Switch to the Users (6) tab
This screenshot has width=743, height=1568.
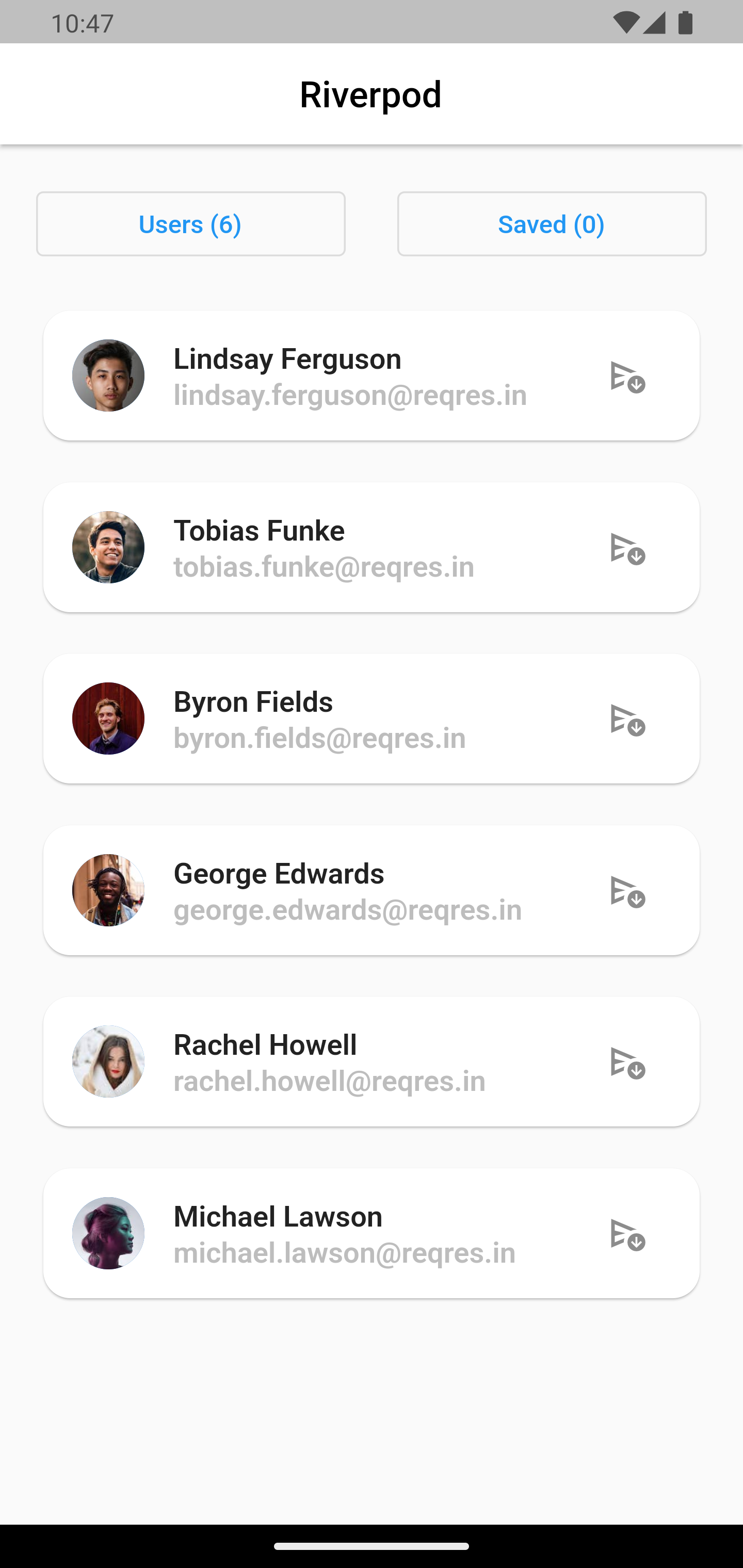190,224
